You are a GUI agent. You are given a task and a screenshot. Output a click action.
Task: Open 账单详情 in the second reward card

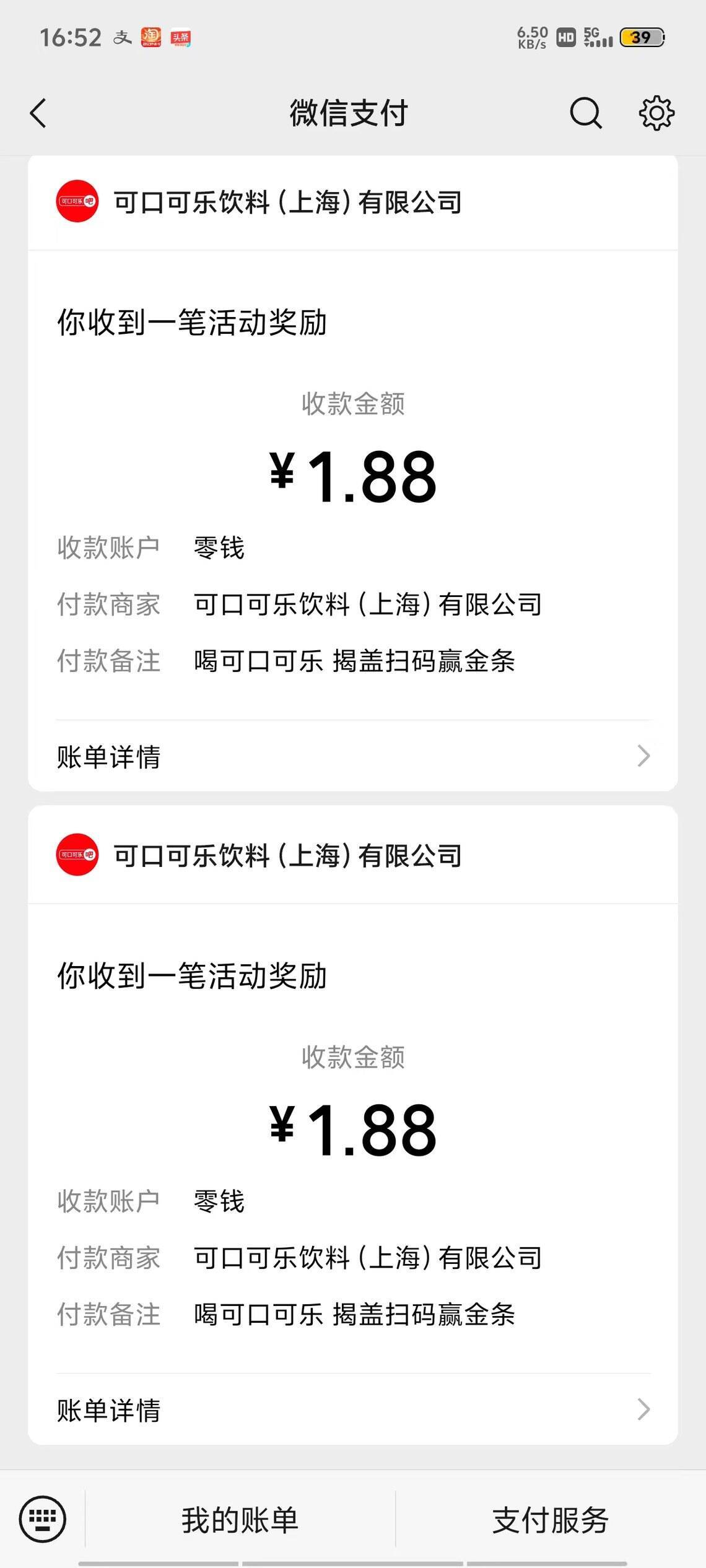(353, 1410)
